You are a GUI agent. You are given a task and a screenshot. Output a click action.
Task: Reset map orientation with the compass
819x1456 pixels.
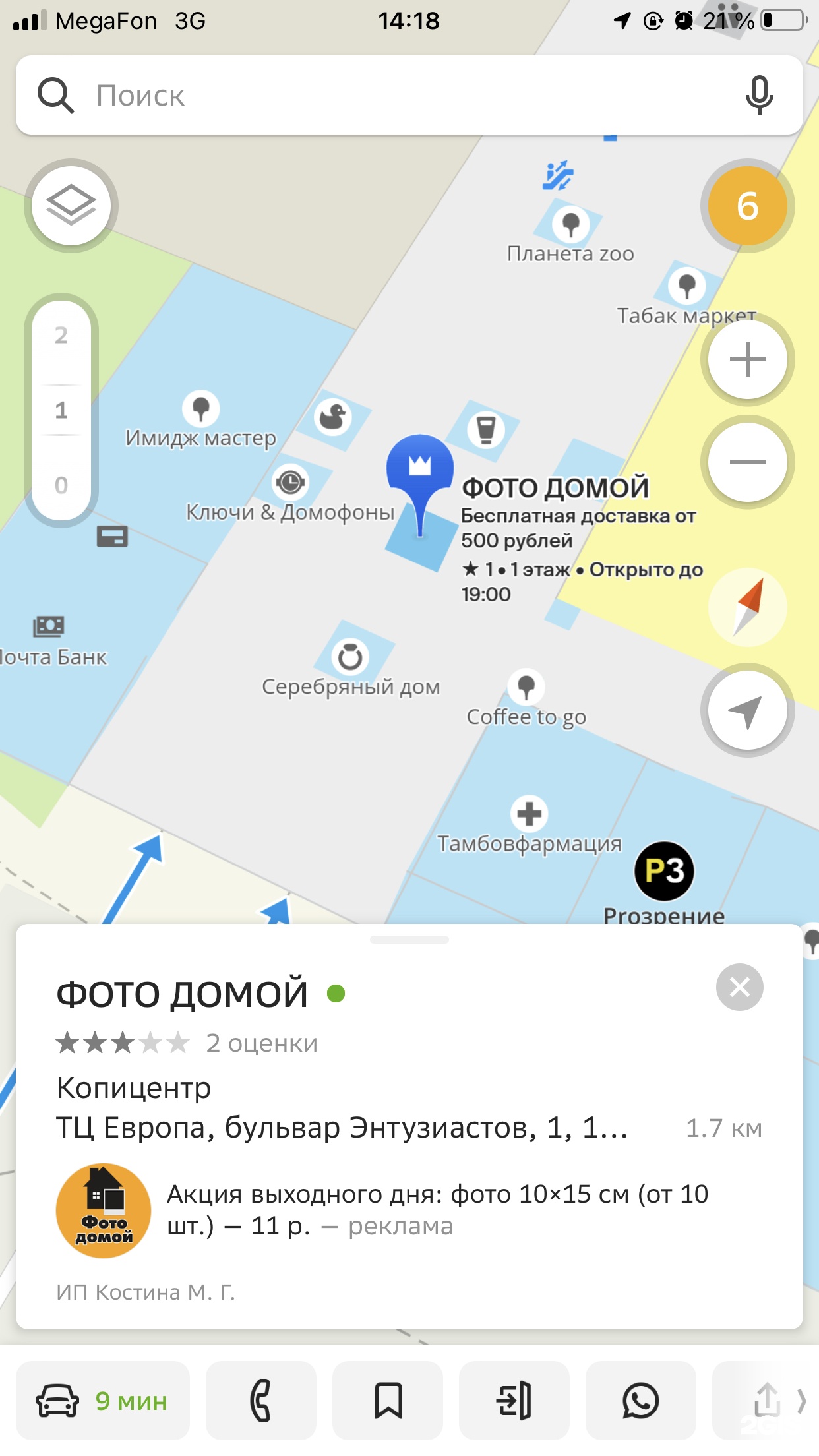click(x=747, y=607)
